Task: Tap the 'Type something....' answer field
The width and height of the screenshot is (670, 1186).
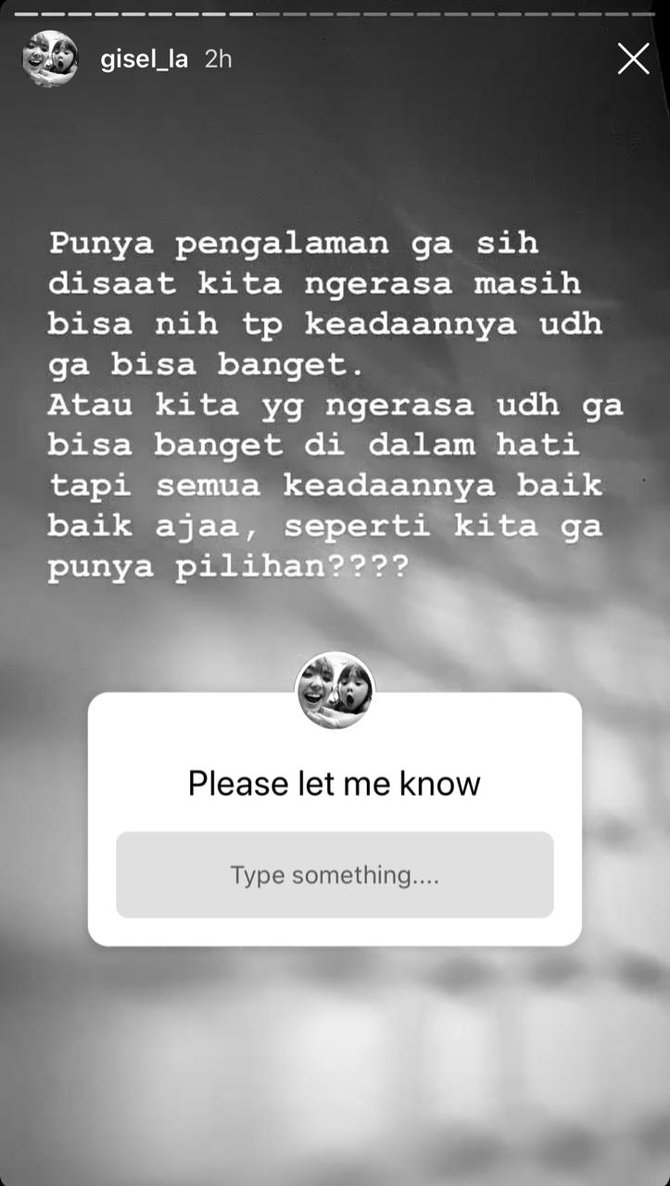Action: click(334, 875)
